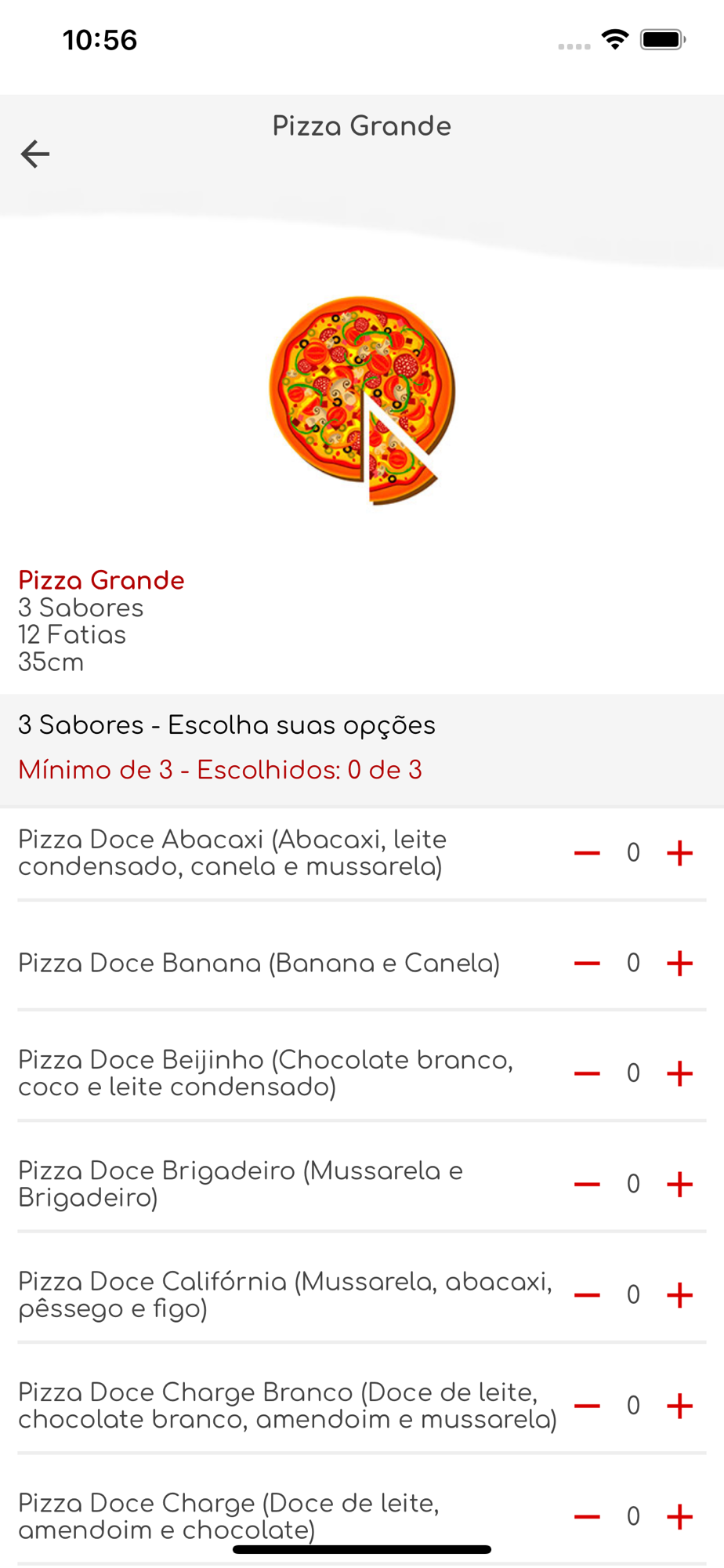
Task: Increase Pizza Doce Charge Branco quantity
Action: click(x=679, y=1406)
